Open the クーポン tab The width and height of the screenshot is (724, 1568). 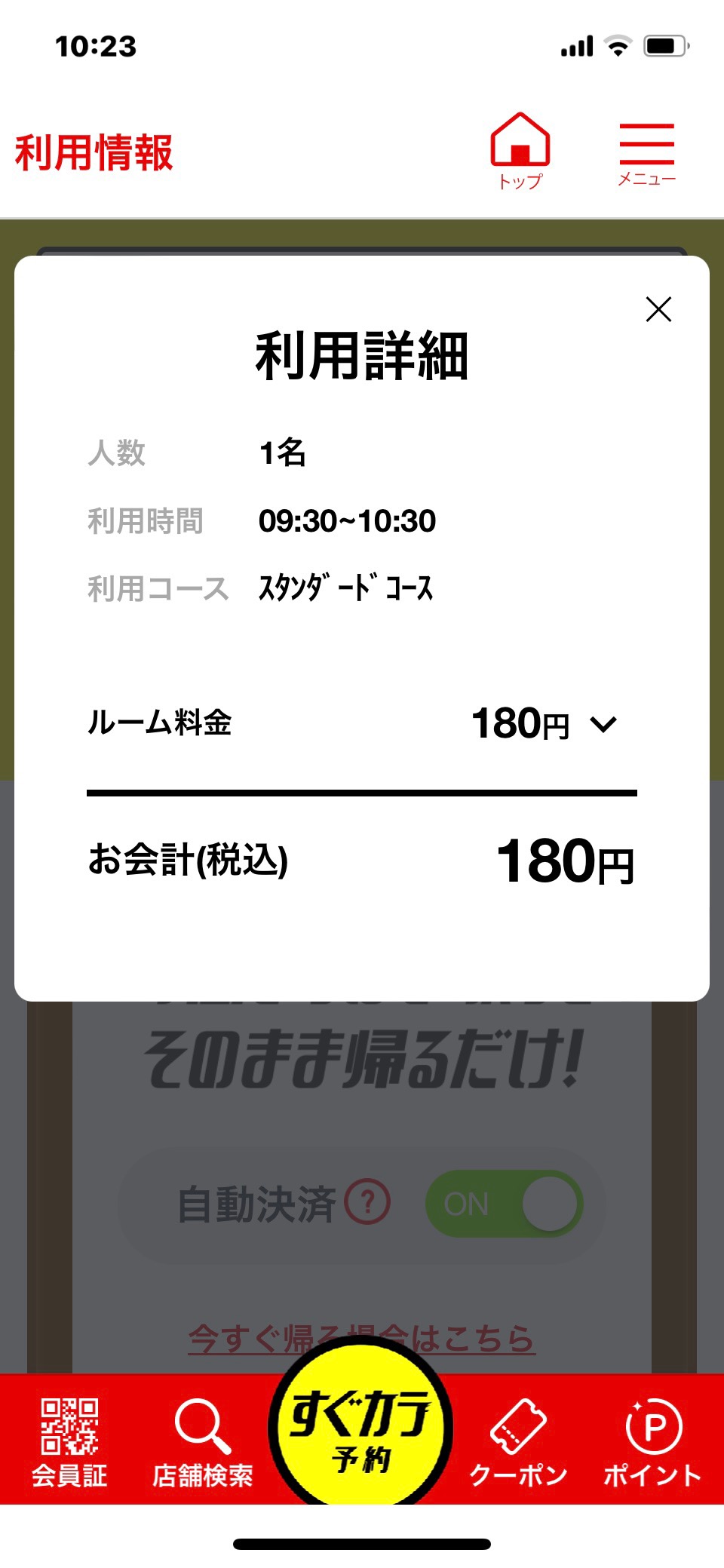518,1442
